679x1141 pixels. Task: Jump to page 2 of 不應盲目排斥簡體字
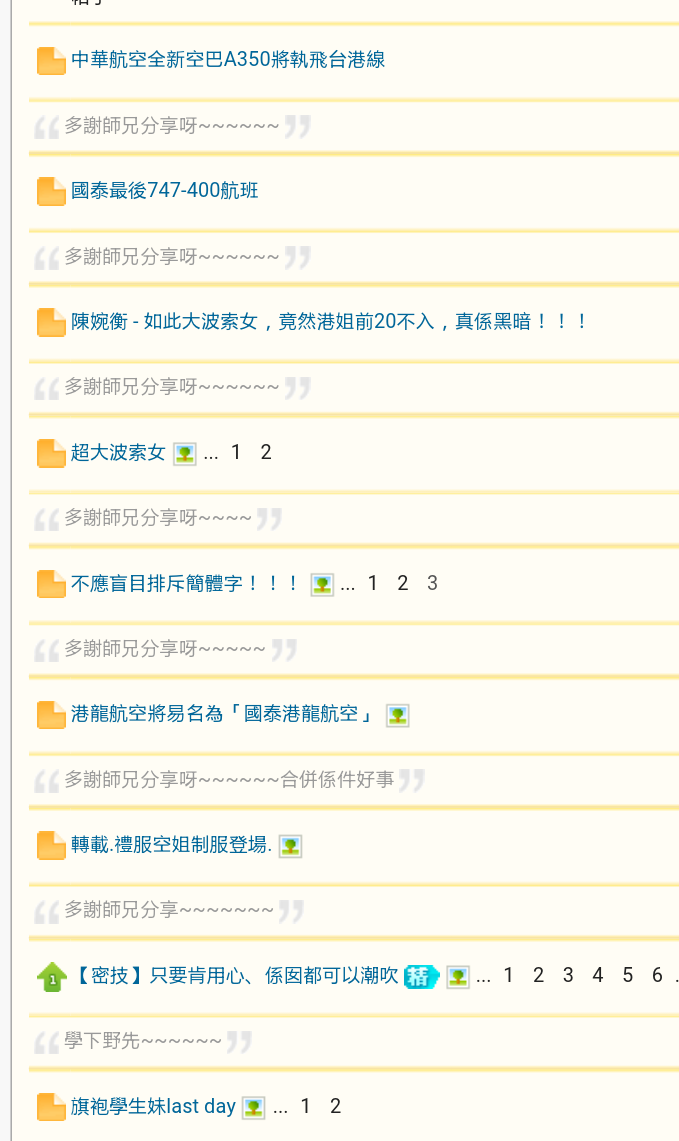403,583
